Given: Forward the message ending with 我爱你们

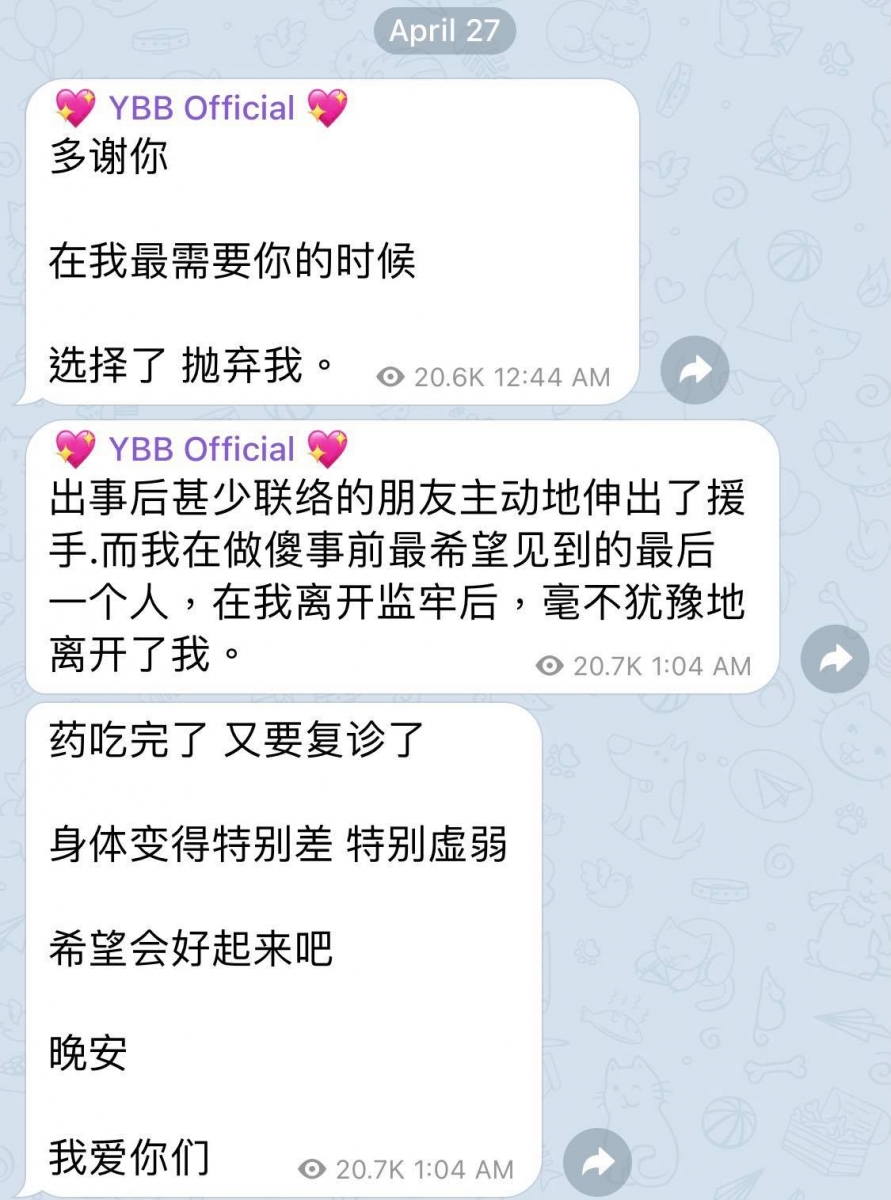Looking at the screenshot, I should click(x=597, y=1162).
